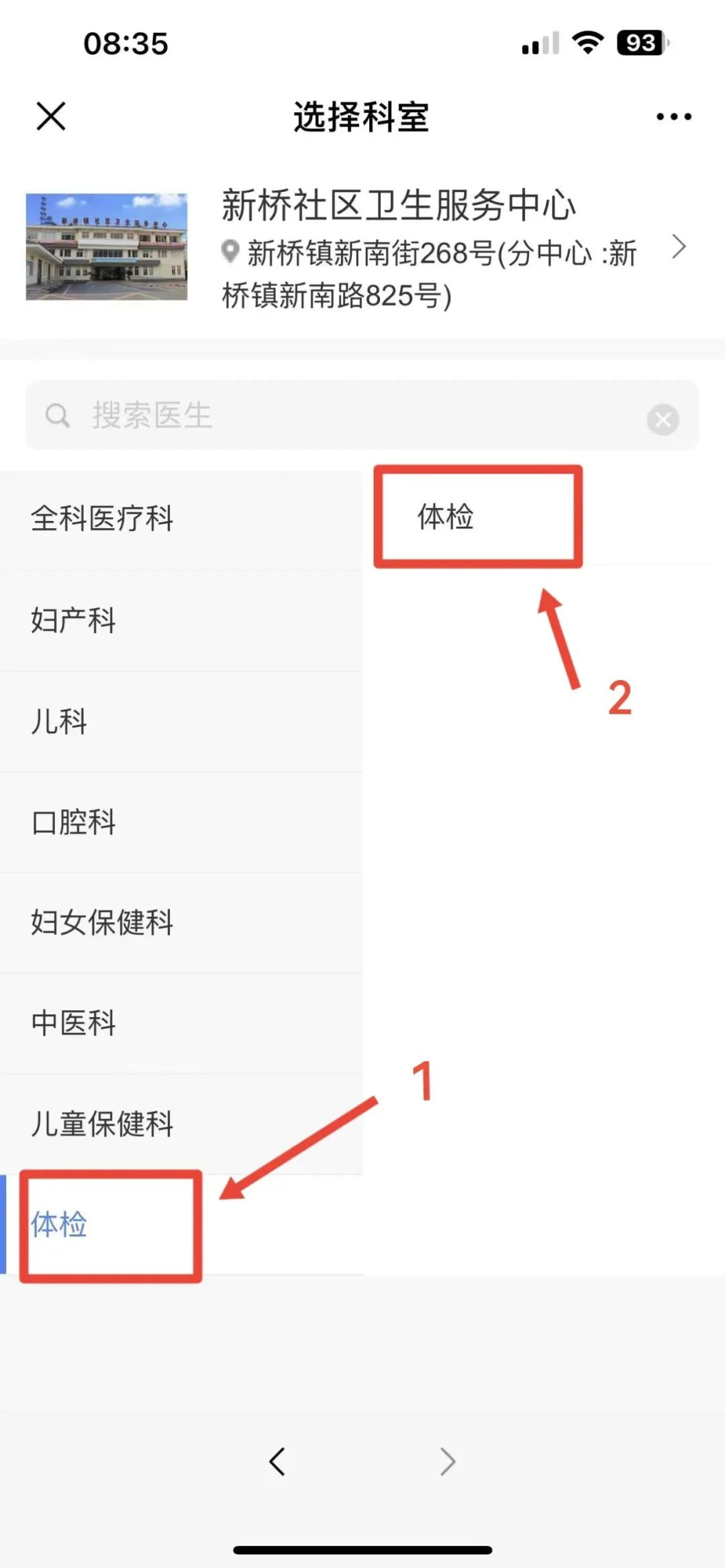Select the 全科医疗科 department
Screen dimensions: 725x1568
click(x=181, y=519)
